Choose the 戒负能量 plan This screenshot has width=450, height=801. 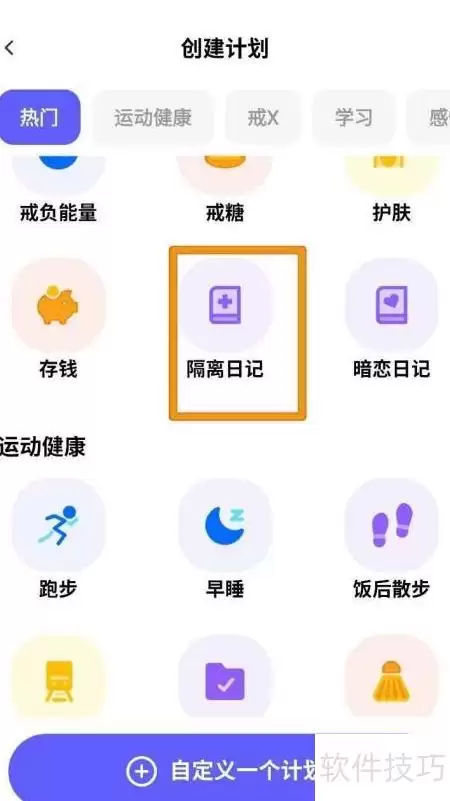coord(58,188)
